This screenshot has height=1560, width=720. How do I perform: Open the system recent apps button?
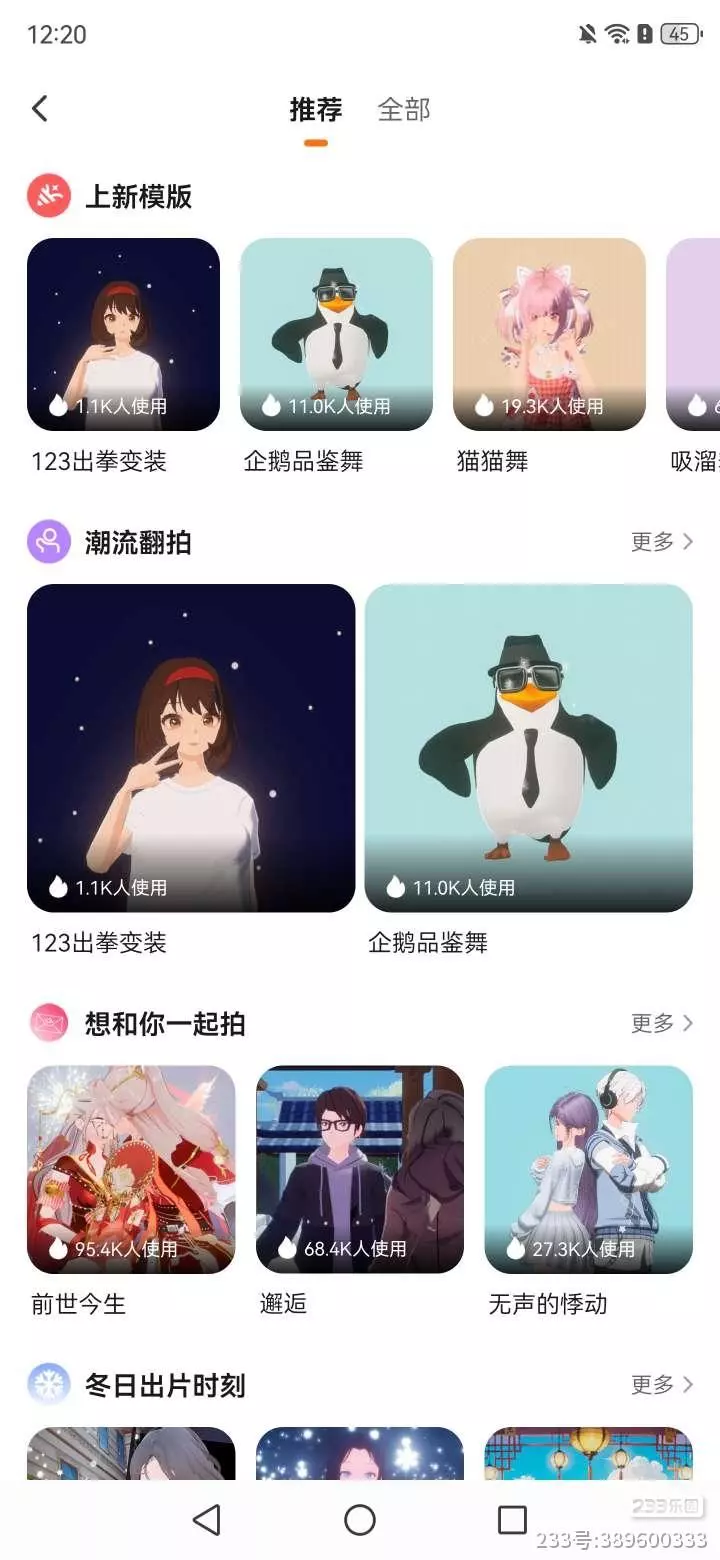click(512, 1520)
